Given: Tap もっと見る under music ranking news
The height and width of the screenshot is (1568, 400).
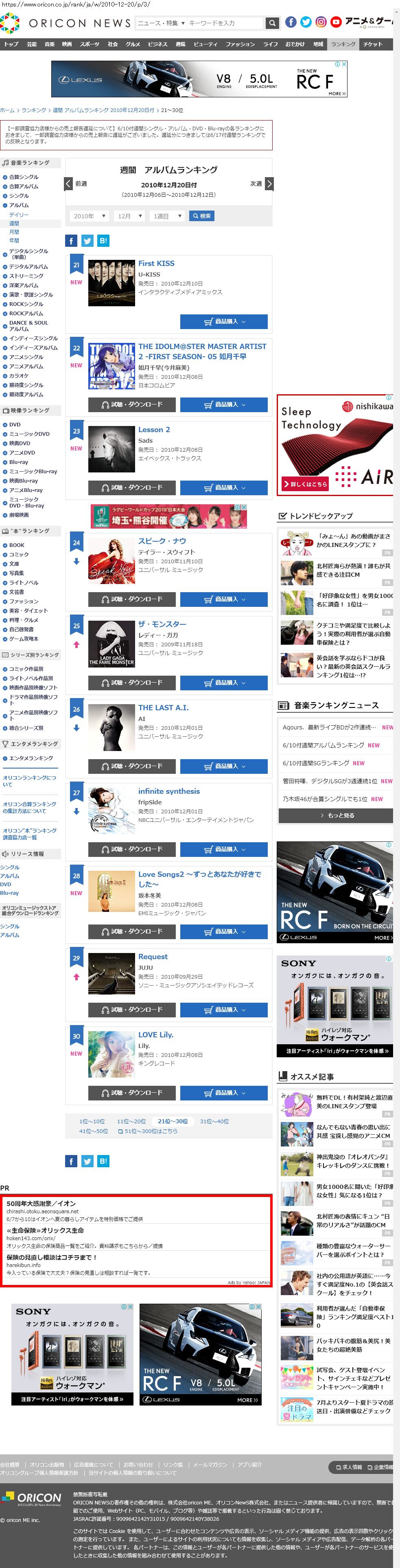Looking at the screenshot, I should (336, 815).
